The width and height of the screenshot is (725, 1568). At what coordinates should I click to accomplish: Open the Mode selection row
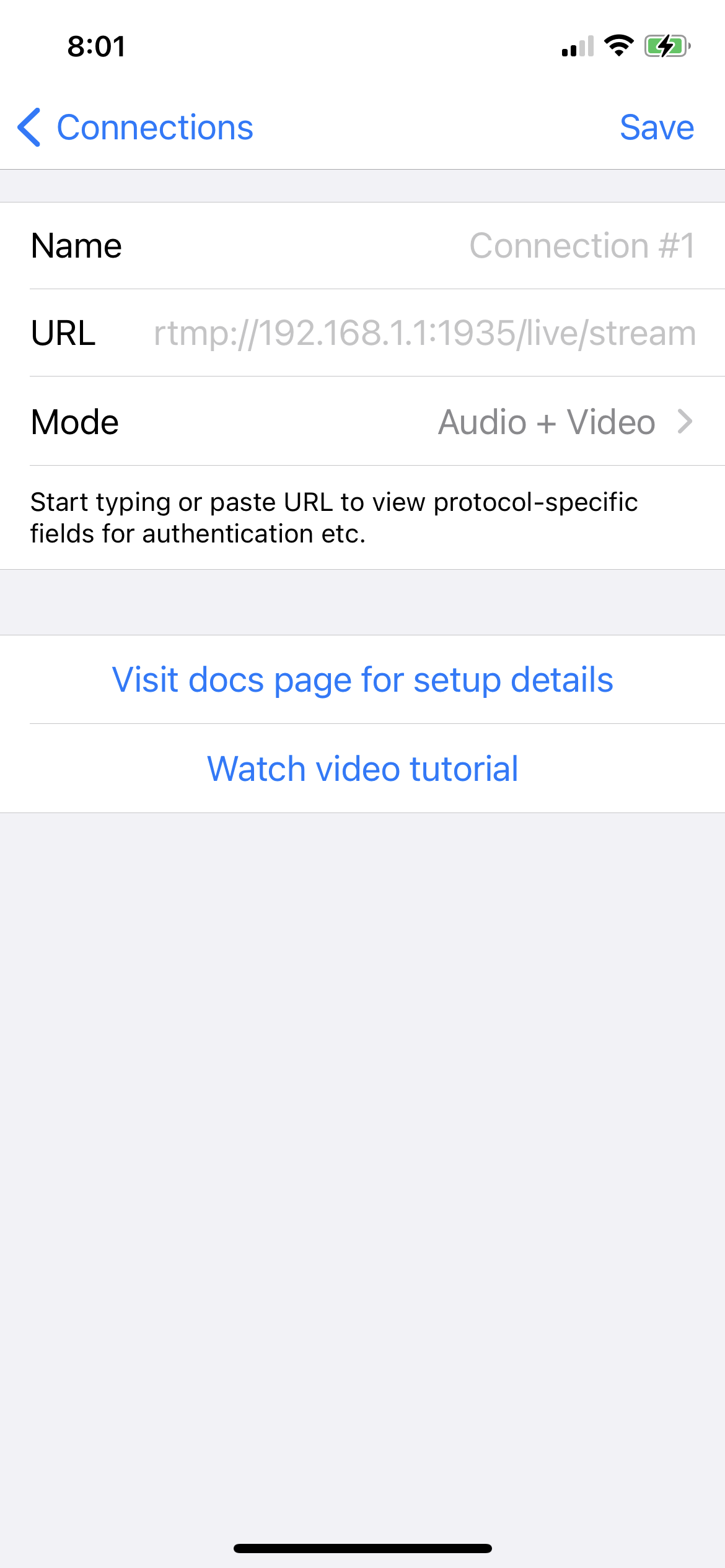click(362, 422)
